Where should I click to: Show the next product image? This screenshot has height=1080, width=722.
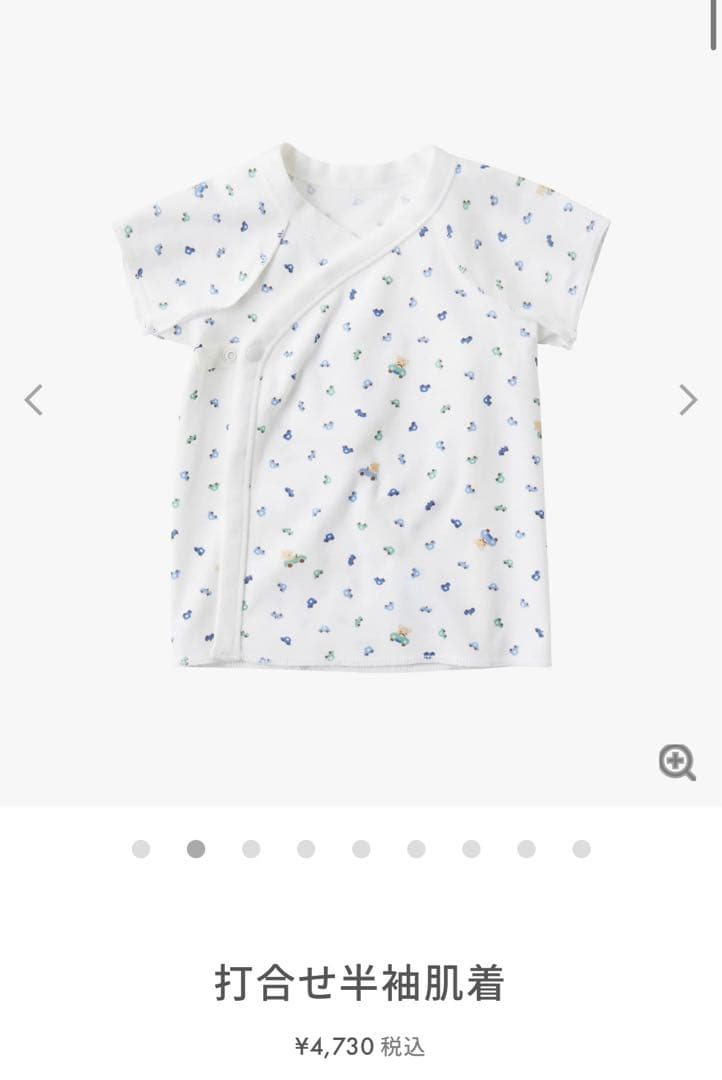pyautogui.click(x=688, y=400)
